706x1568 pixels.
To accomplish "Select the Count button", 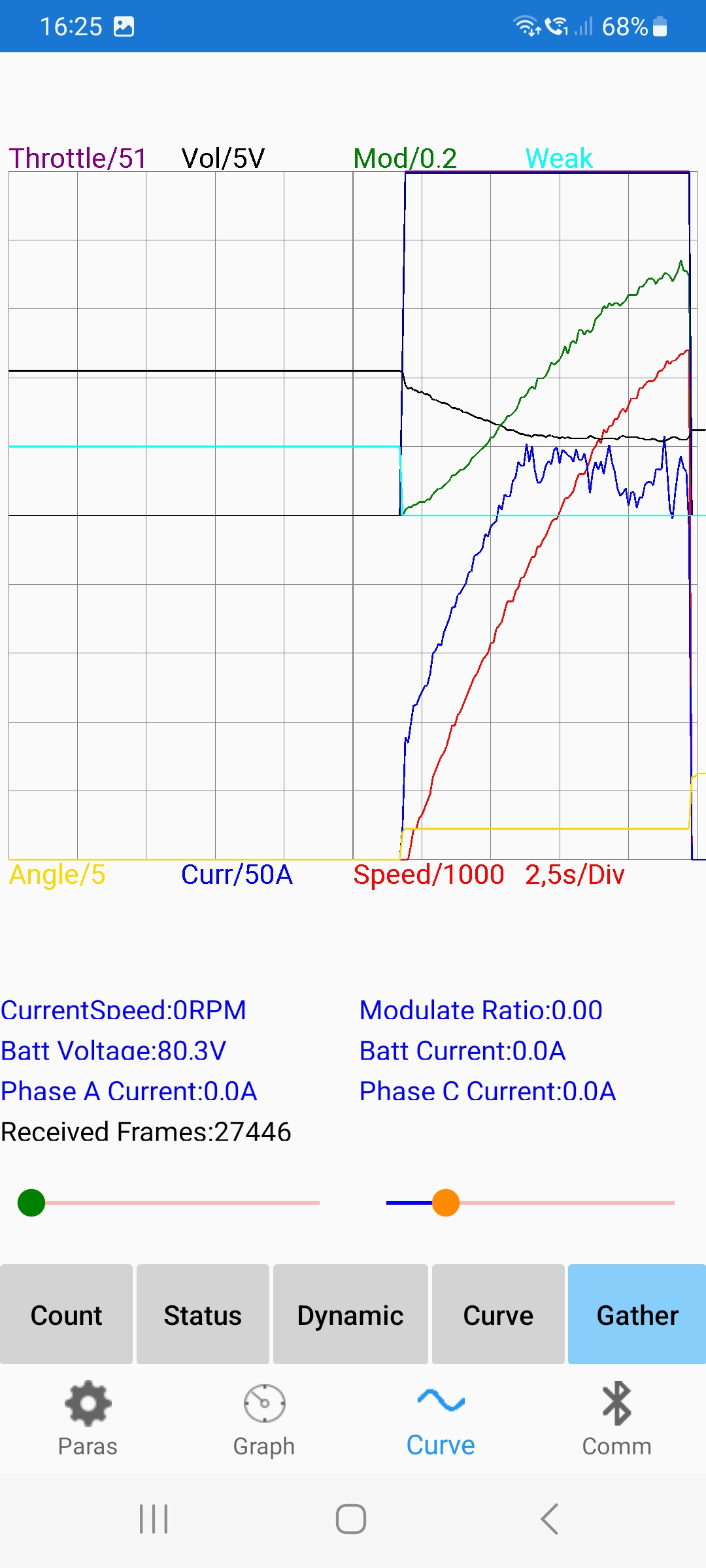I will [x=66, y=1315].
